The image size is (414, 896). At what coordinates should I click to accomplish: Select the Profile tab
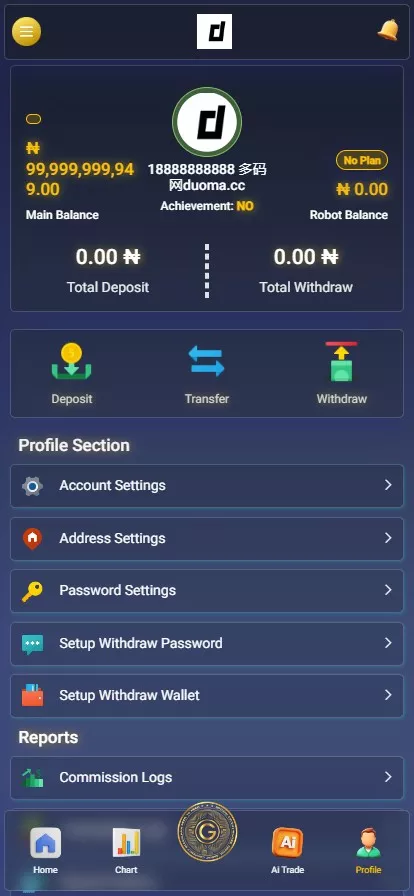(x=368, y=851)
